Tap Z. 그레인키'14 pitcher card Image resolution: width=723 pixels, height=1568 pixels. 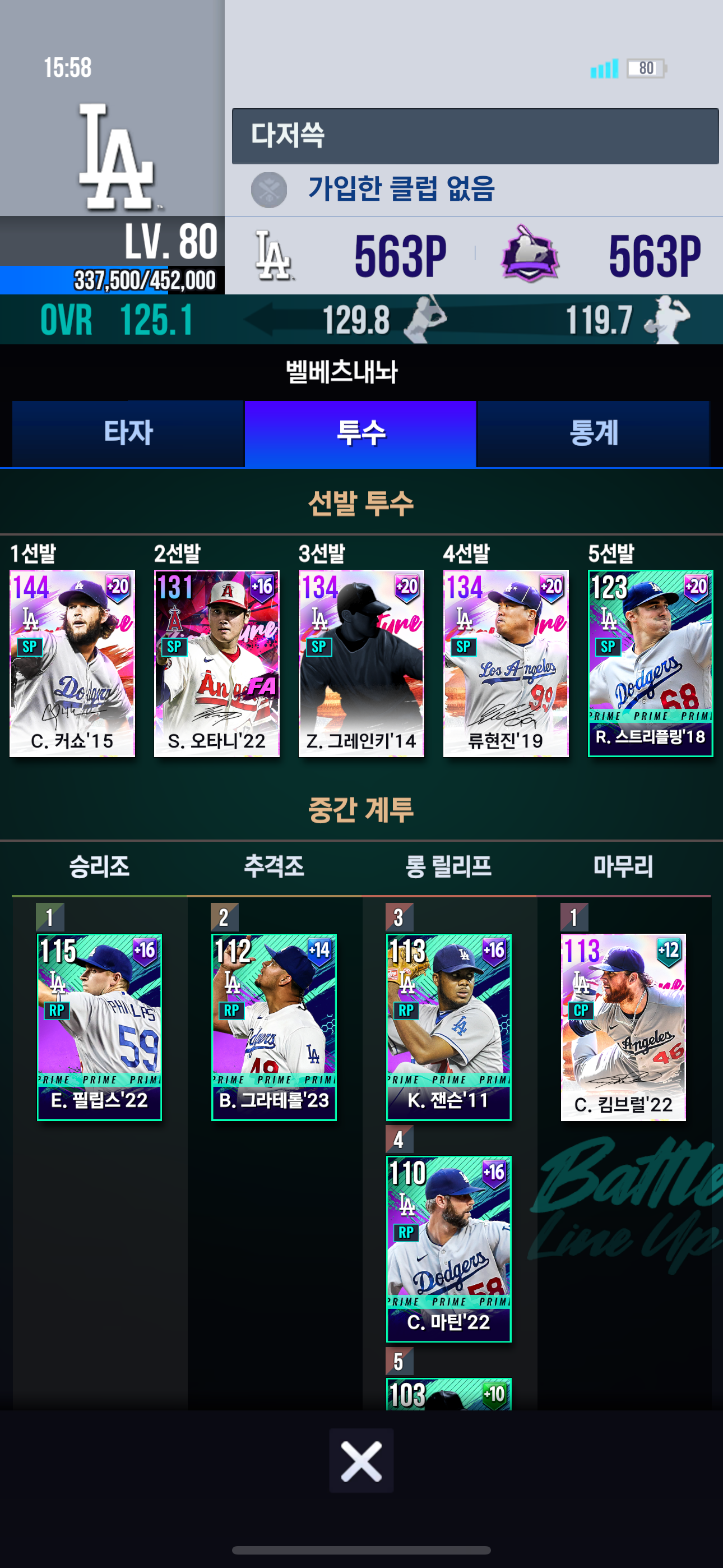361,663
